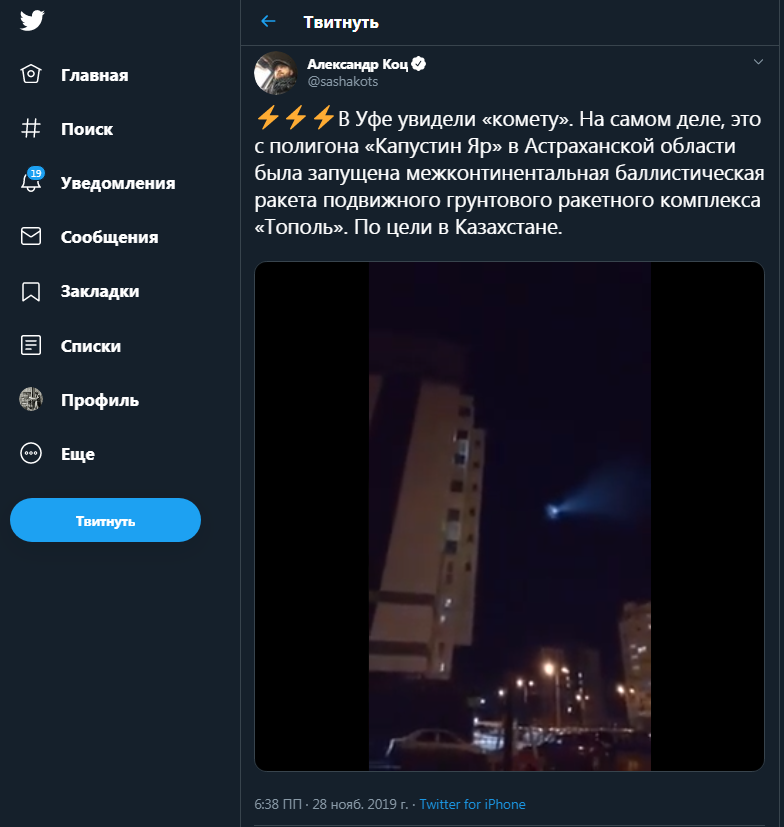Open the Twitter home logo
This screenshot has width=784, height=827.
click(x=32, y=22)
